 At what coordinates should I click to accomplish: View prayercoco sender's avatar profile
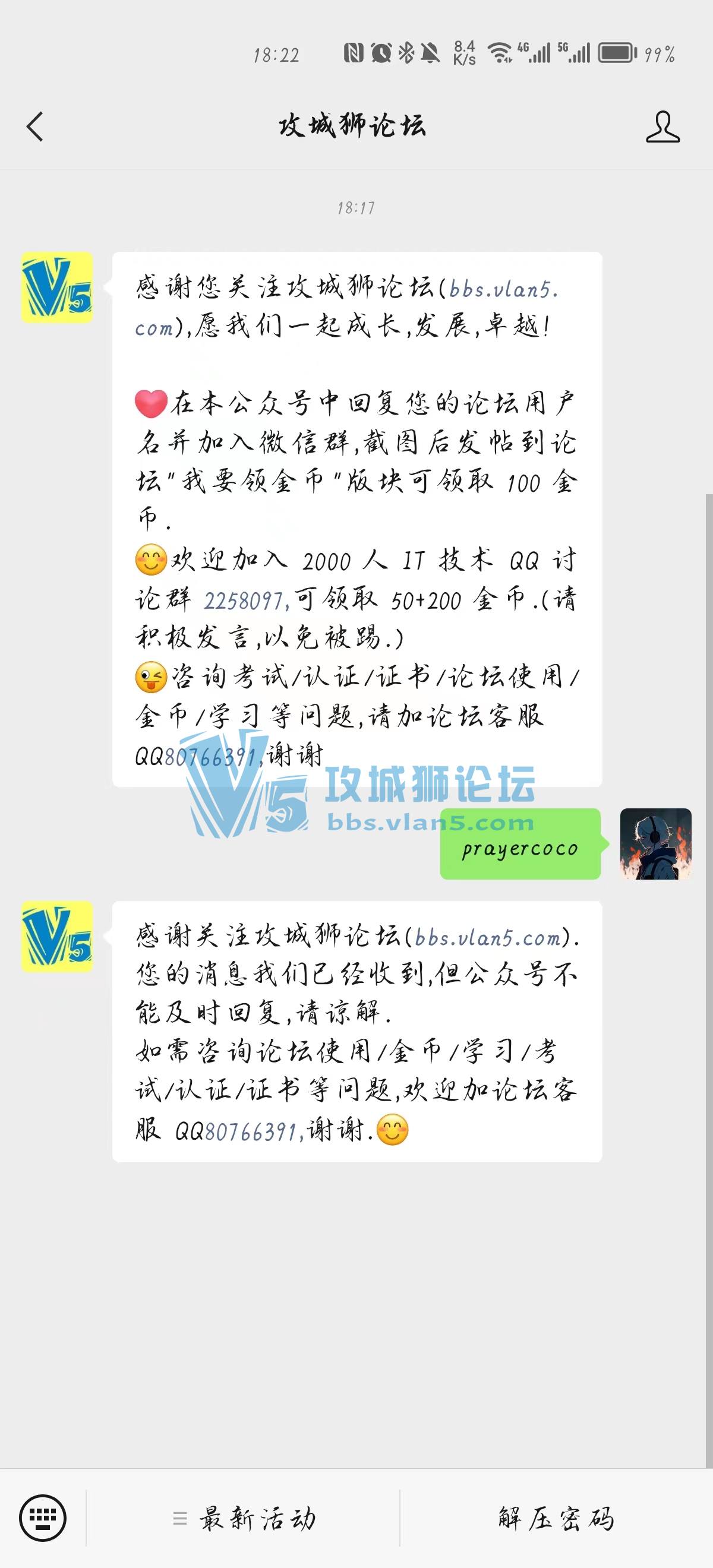(655, 843)
